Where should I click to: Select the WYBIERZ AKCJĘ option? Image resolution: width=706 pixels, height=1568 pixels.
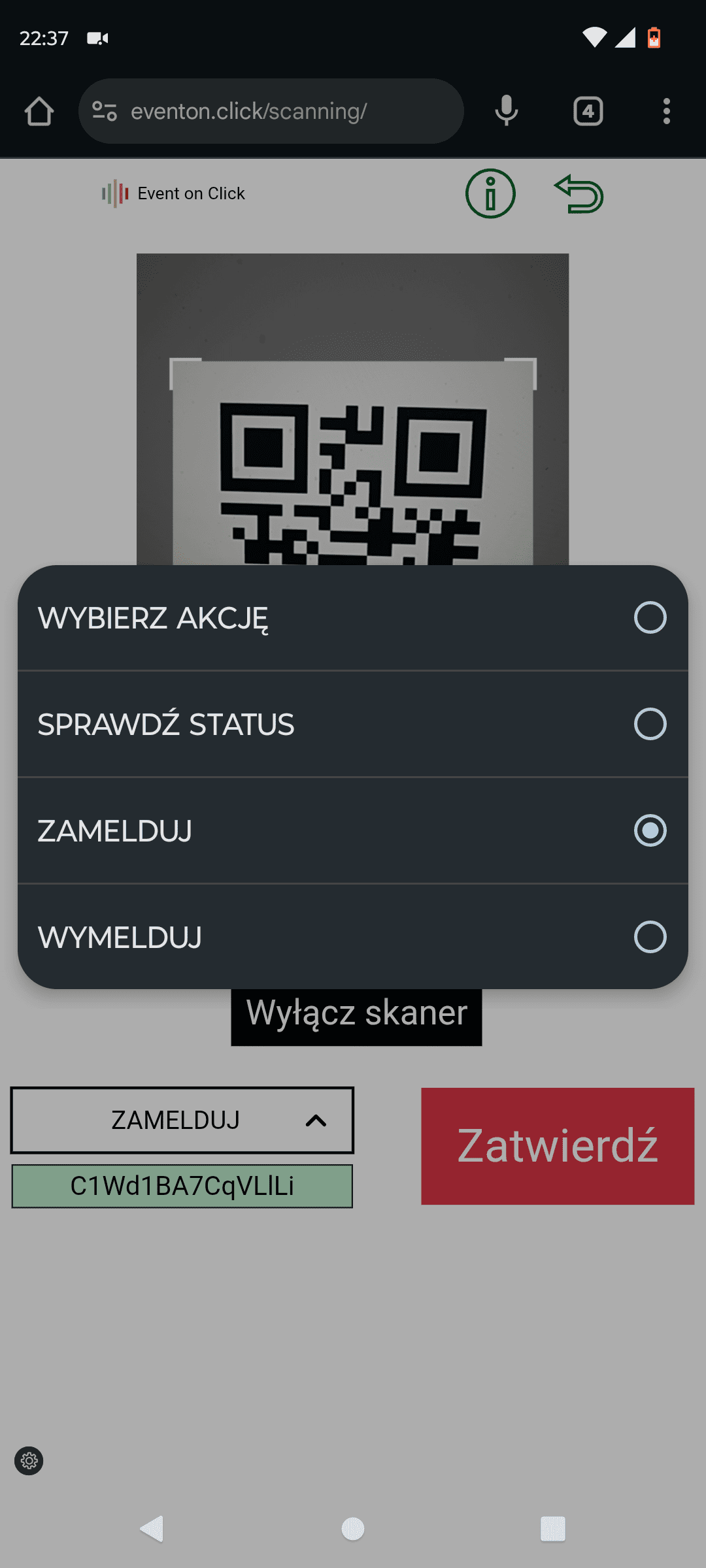(x=353, y=618)
